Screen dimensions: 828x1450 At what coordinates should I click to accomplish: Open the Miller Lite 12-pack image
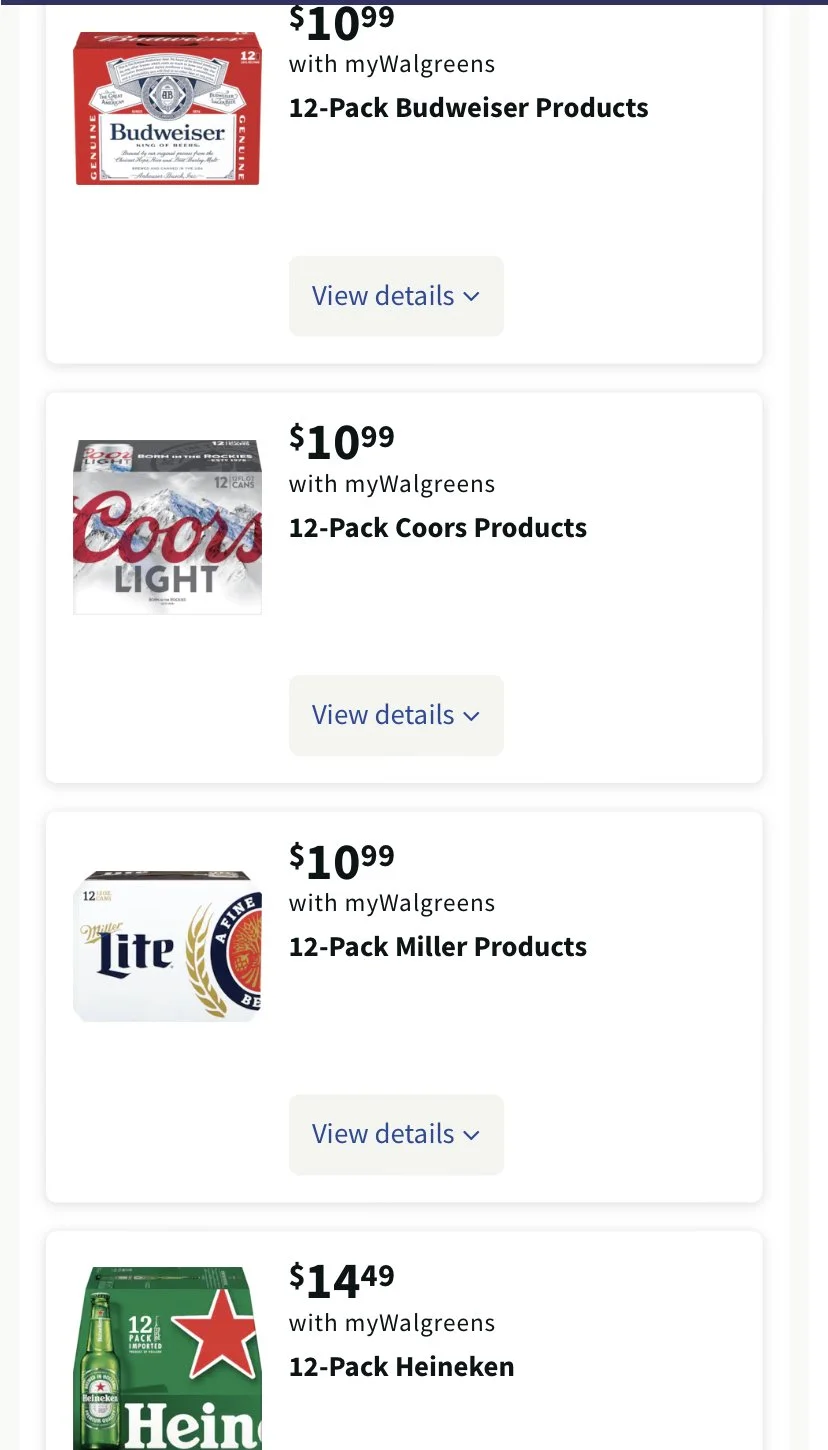(x=167, y=946)
